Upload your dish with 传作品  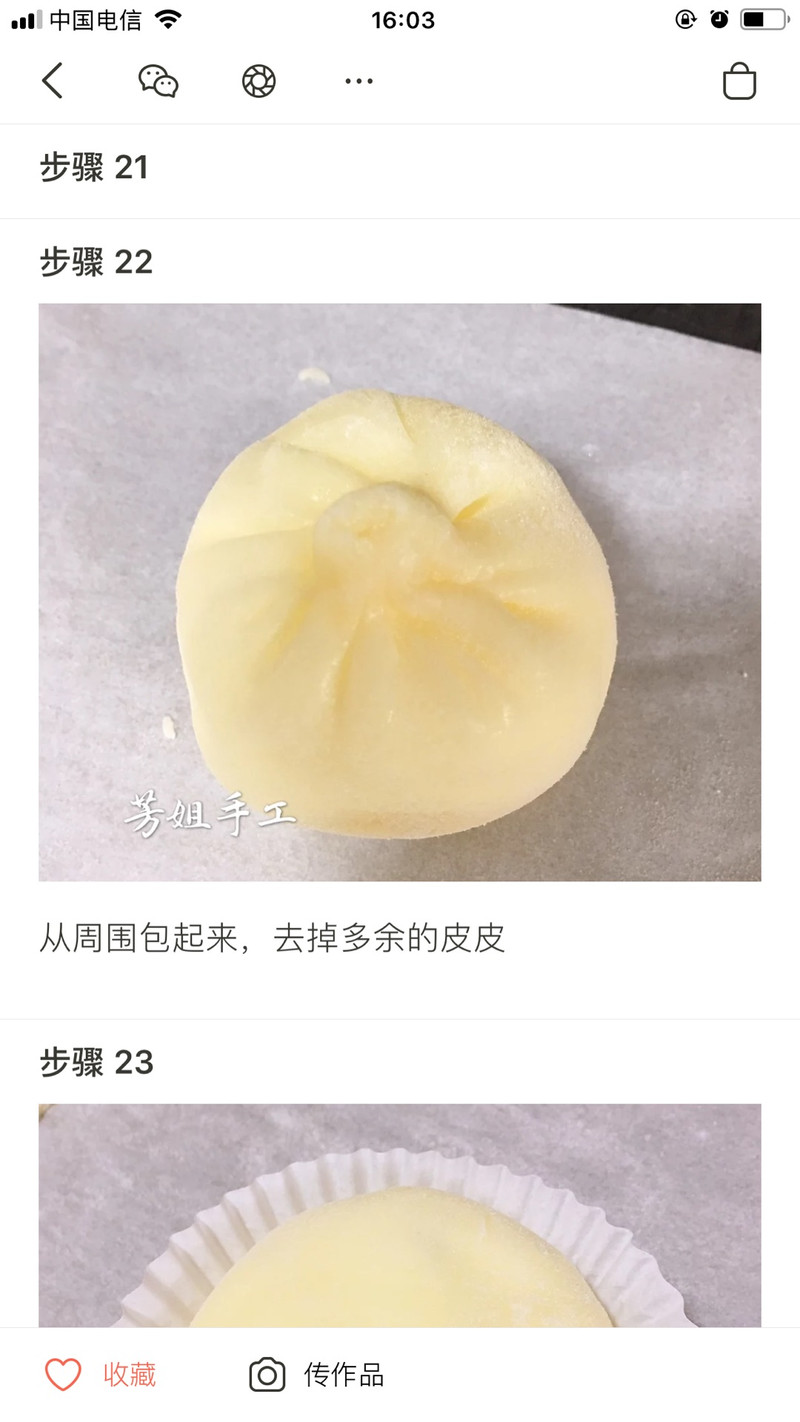pyautogui.click(x=317, y=1375)
